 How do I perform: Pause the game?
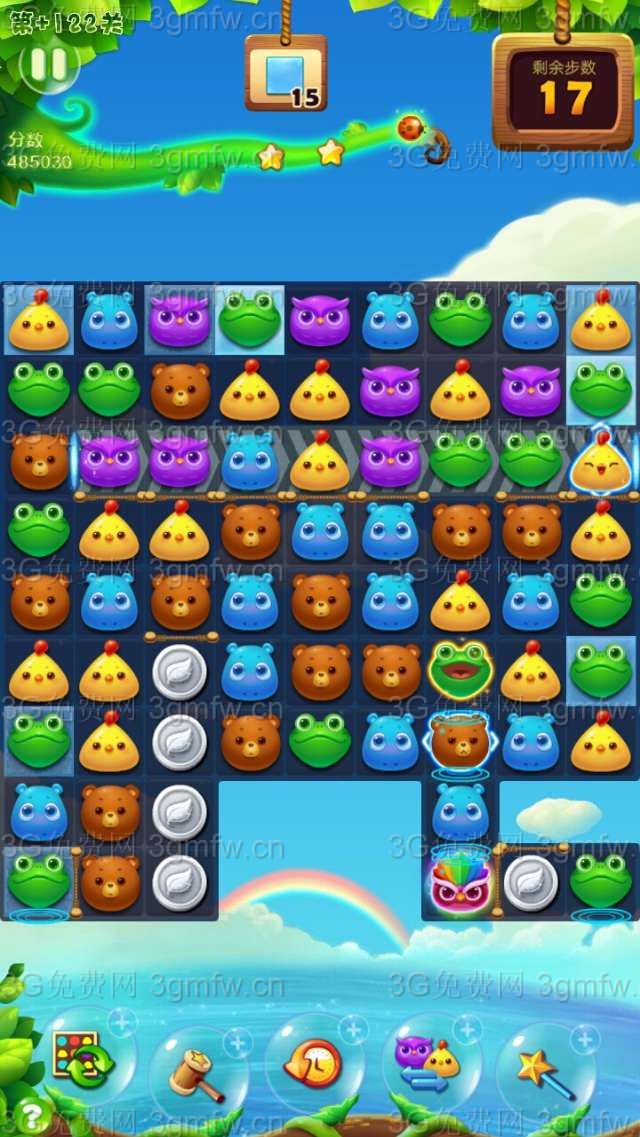48,65
